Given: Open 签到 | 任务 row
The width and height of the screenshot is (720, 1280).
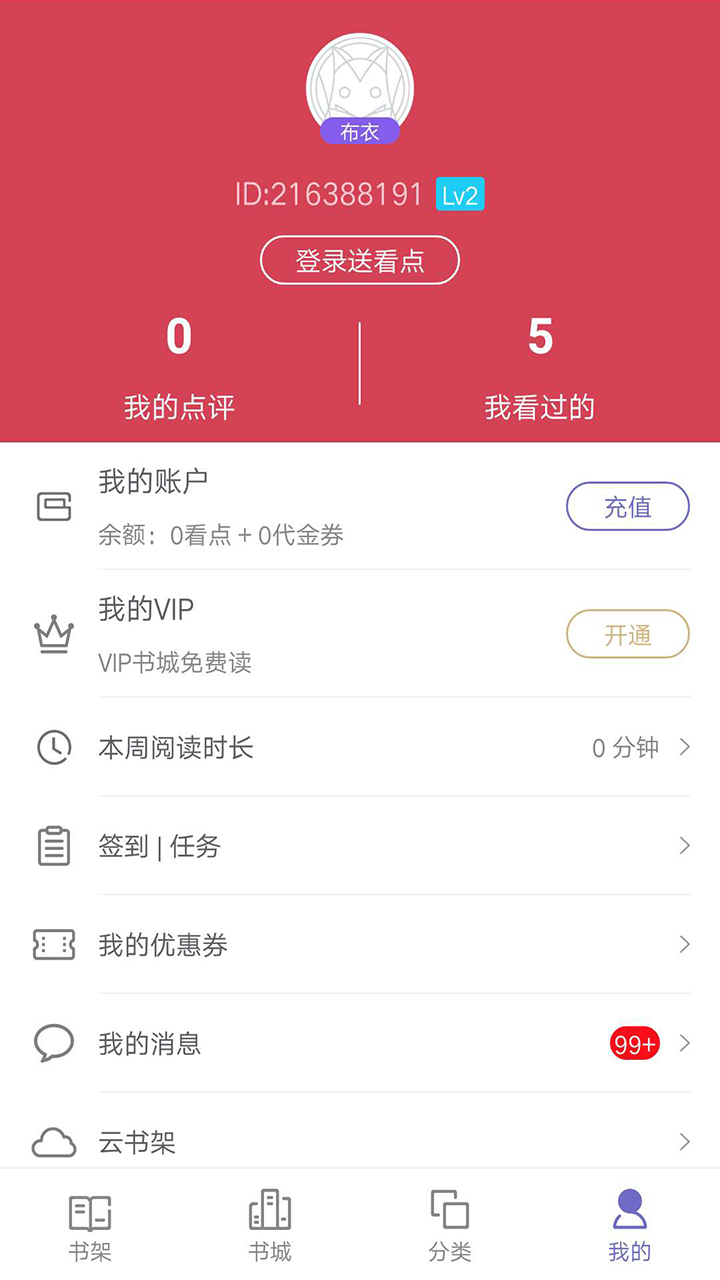Looking at the screenshot, I should click(x=360, y=846).
